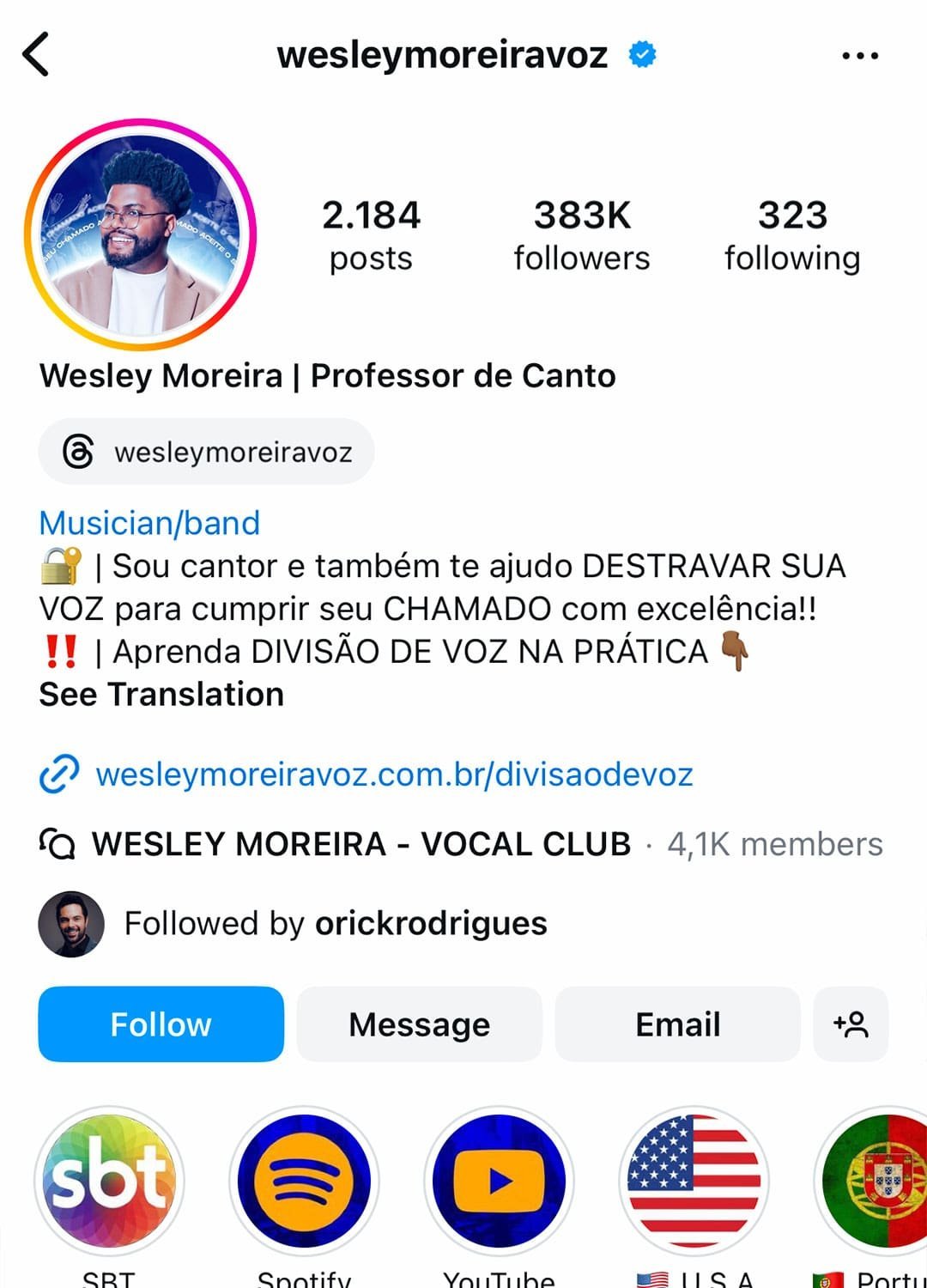
Task: Open the Followed by orickrodrigues line
Action: [x=335, y=923]
